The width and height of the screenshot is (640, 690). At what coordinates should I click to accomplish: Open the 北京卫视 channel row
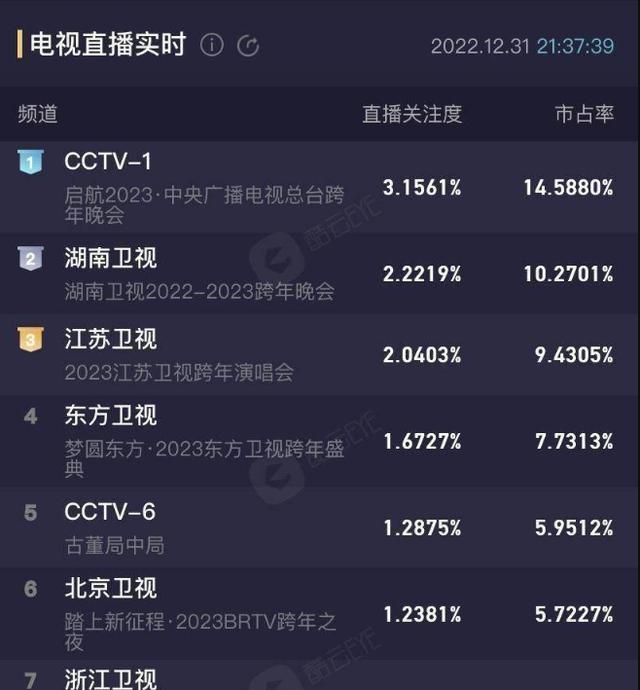coord(320,614)
